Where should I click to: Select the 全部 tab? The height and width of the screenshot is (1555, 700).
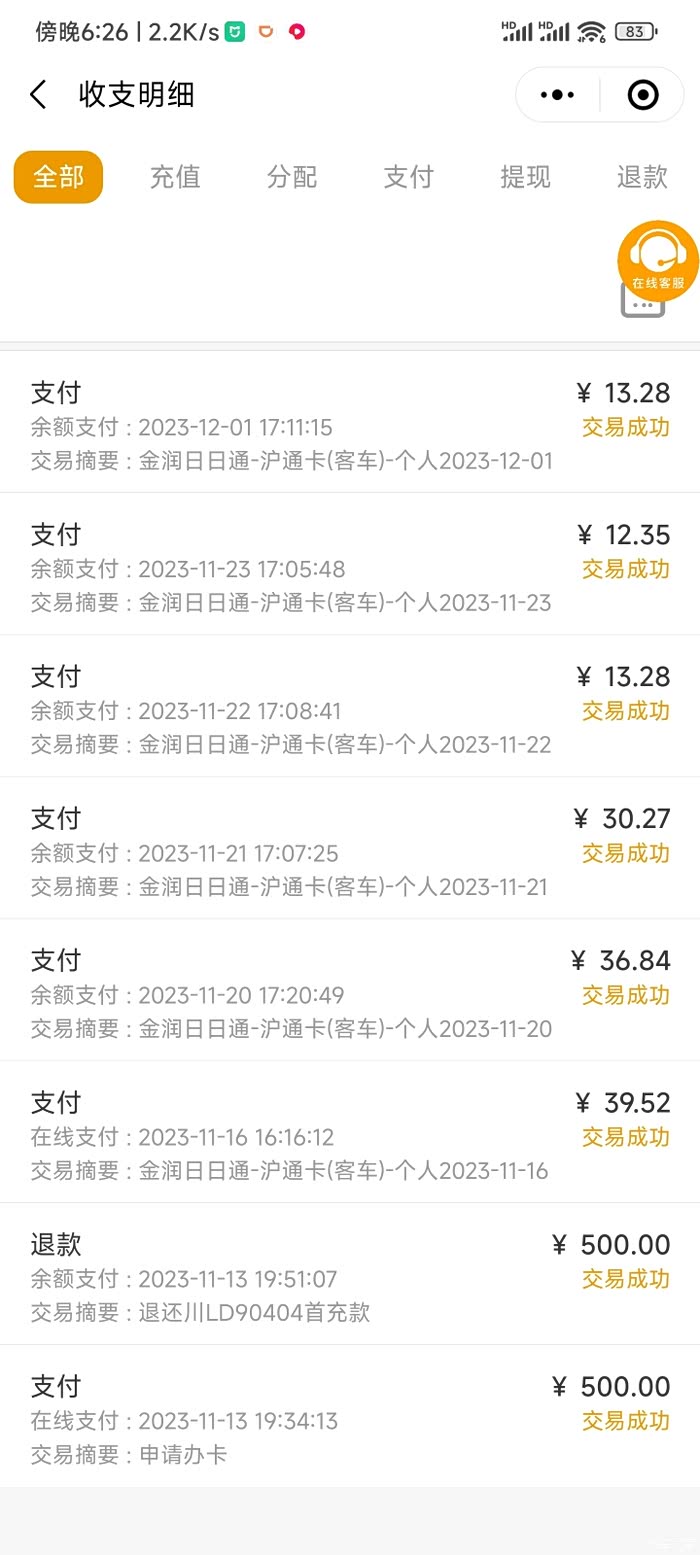(59, 177)
